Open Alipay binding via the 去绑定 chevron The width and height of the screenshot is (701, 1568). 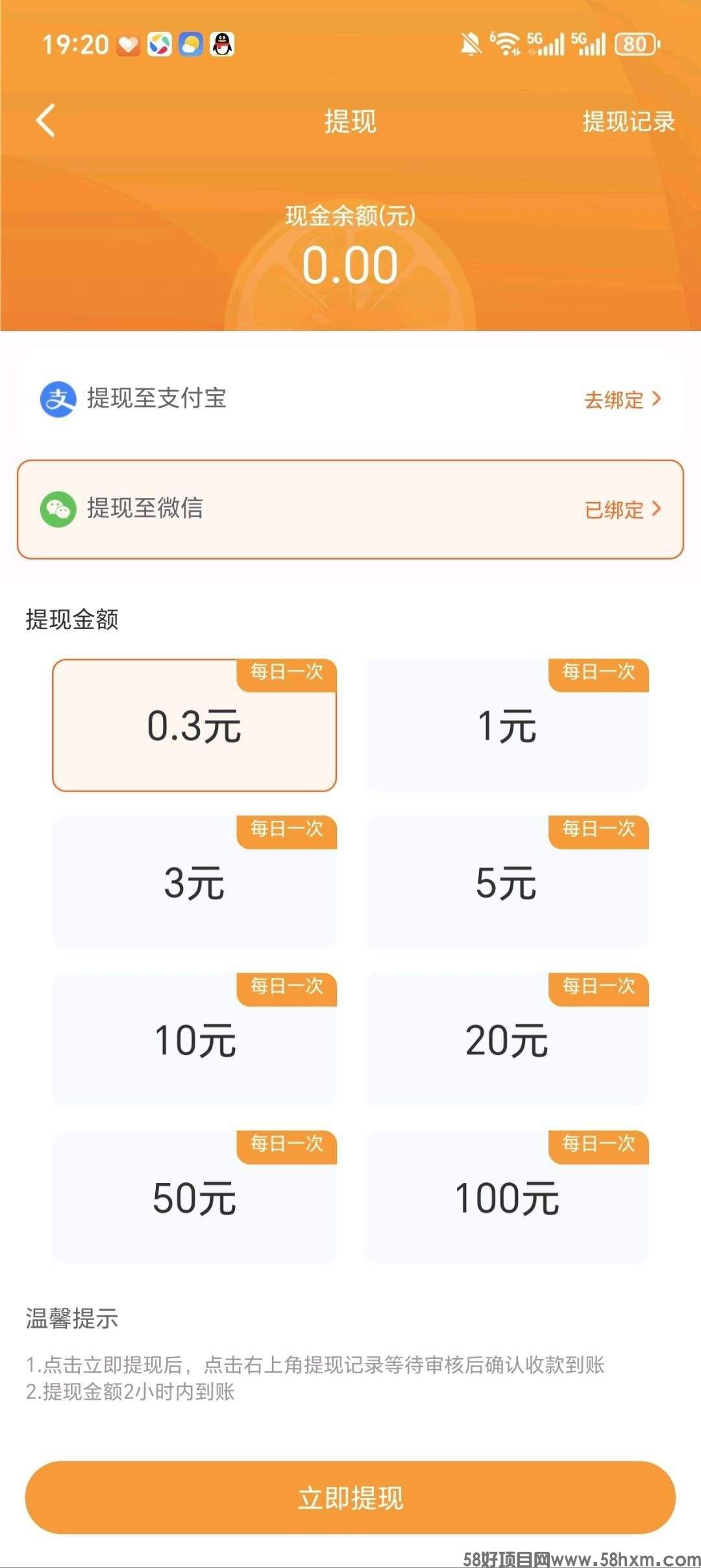tap(658, 401)
